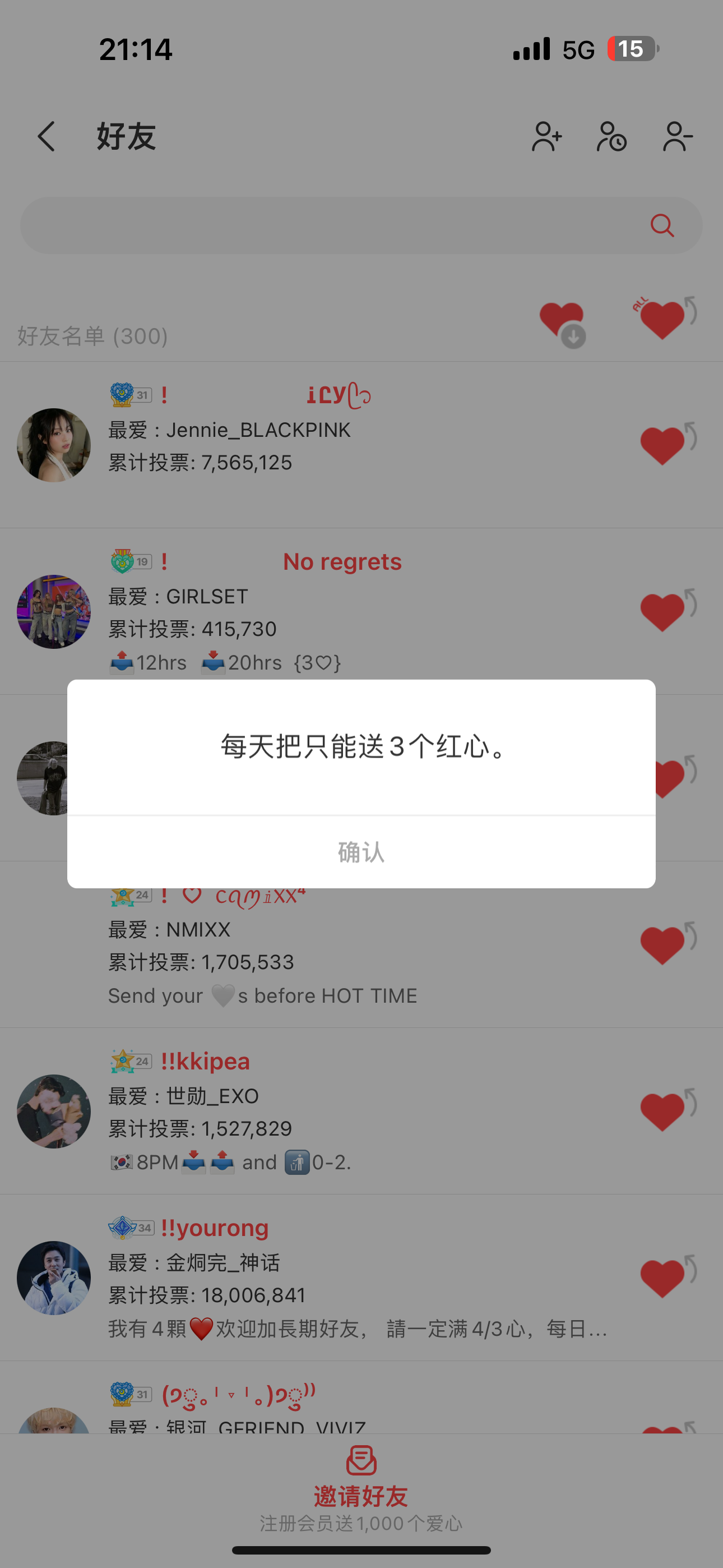
Task: Open the profile of !!yourong
Action: click(54, 1277)
